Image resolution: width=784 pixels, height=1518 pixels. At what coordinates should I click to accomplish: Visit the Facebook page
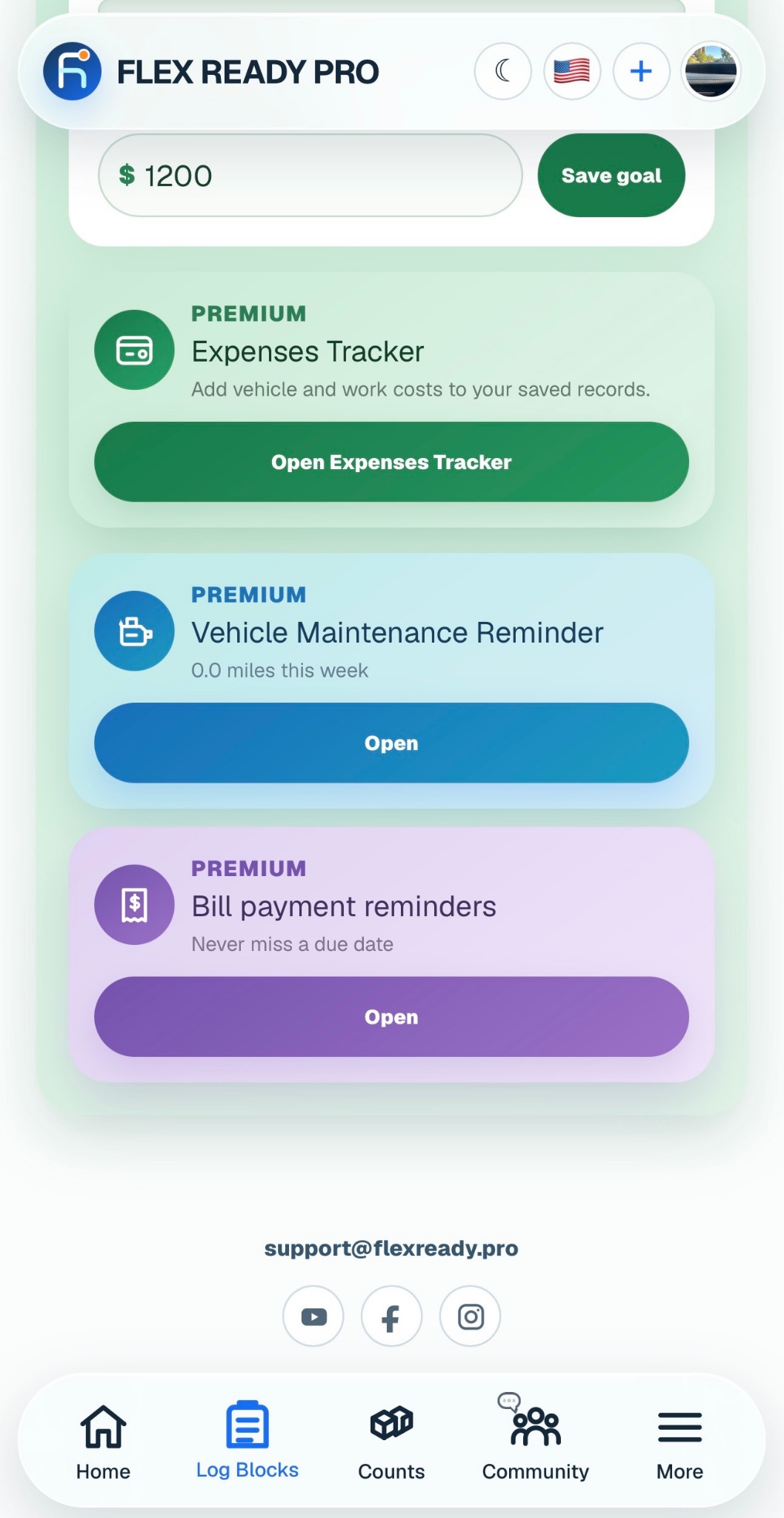(x=391, y=1316)
